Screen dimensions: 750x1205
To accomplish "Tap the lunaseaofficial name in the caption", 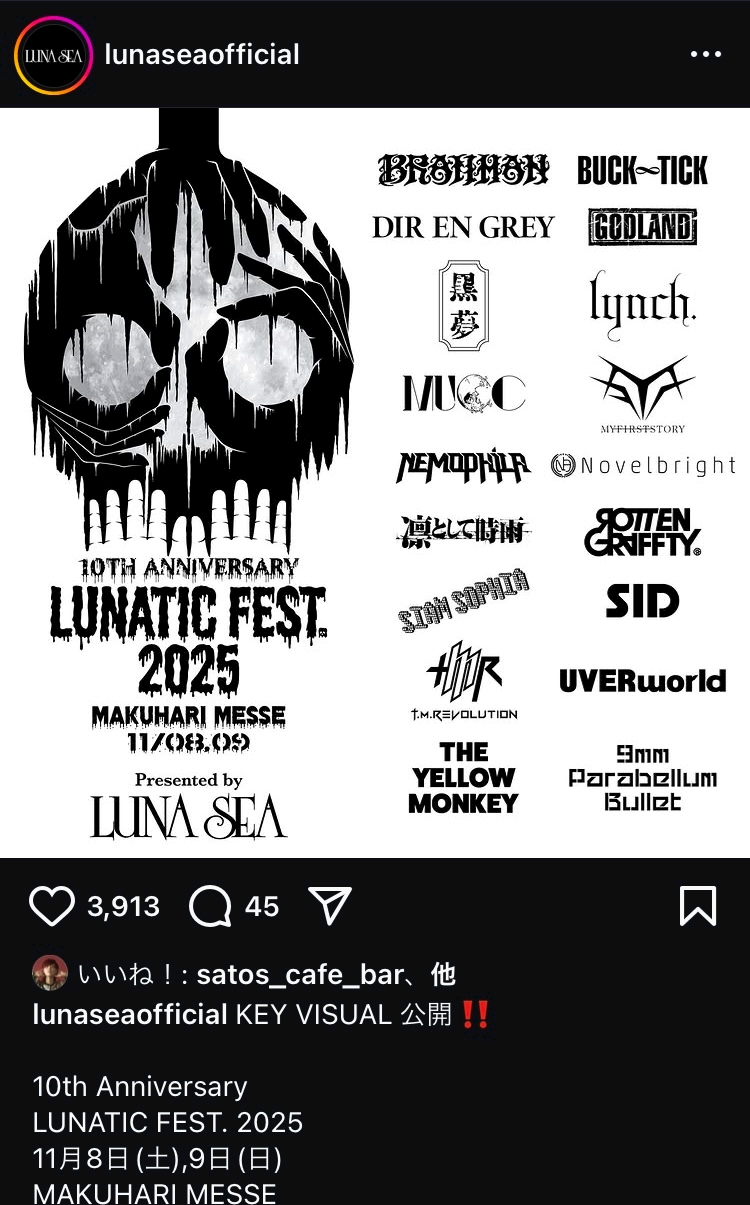I will 130,1014.
